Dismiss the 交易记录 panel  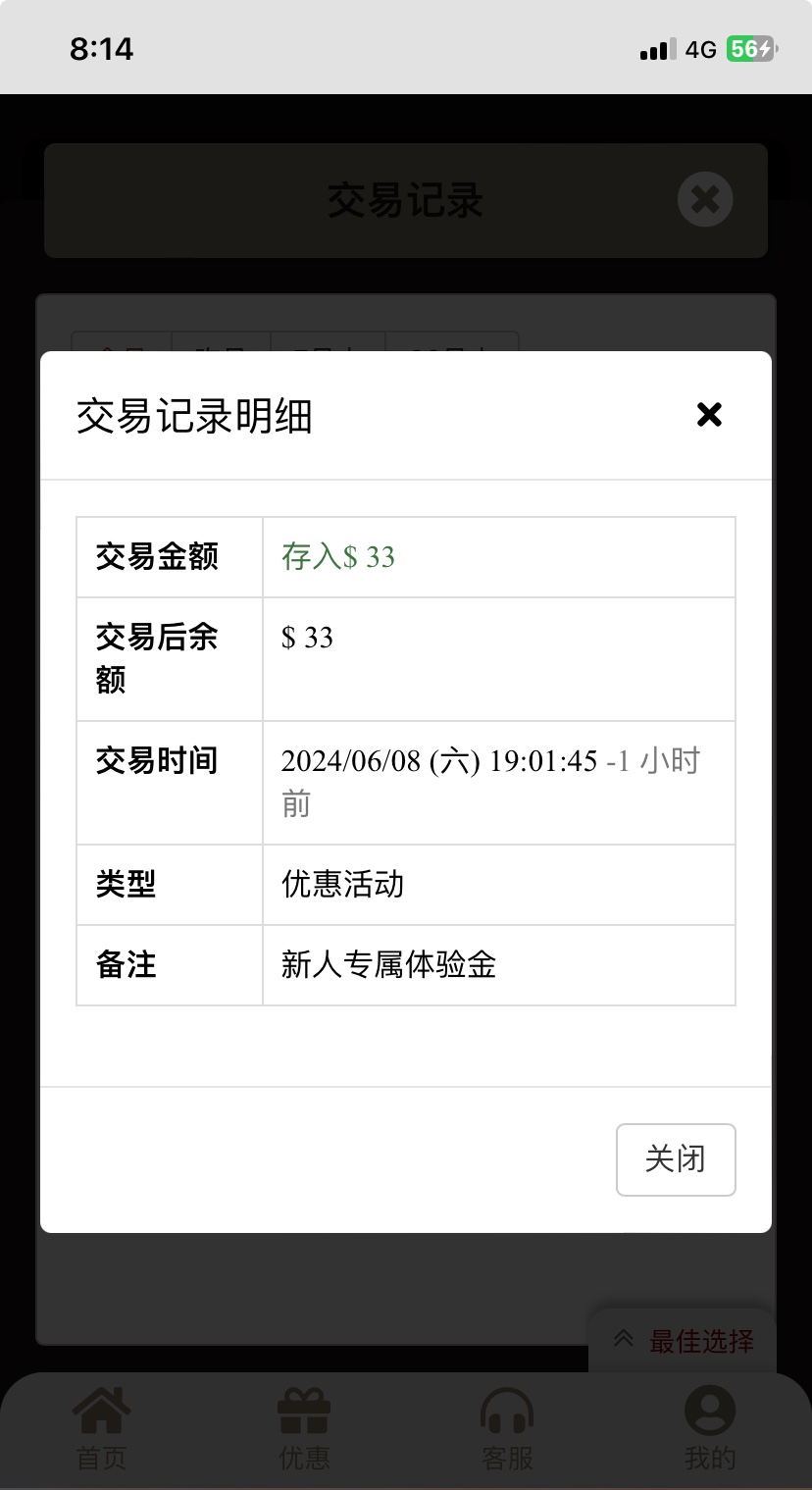coord(704,200)
